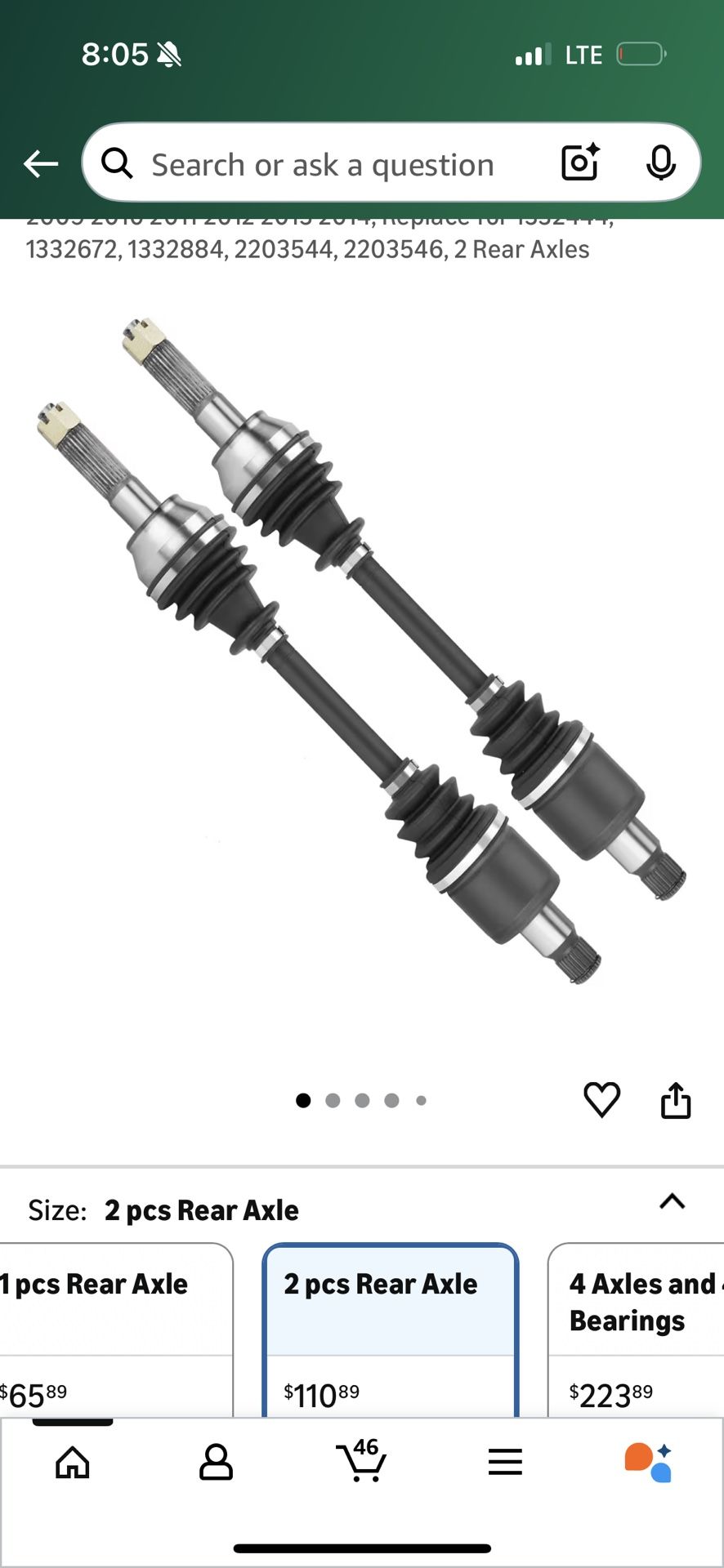724x1568 pixels.
Task: Start a voice search with the microphone
Action: click(x=663, y=163)
